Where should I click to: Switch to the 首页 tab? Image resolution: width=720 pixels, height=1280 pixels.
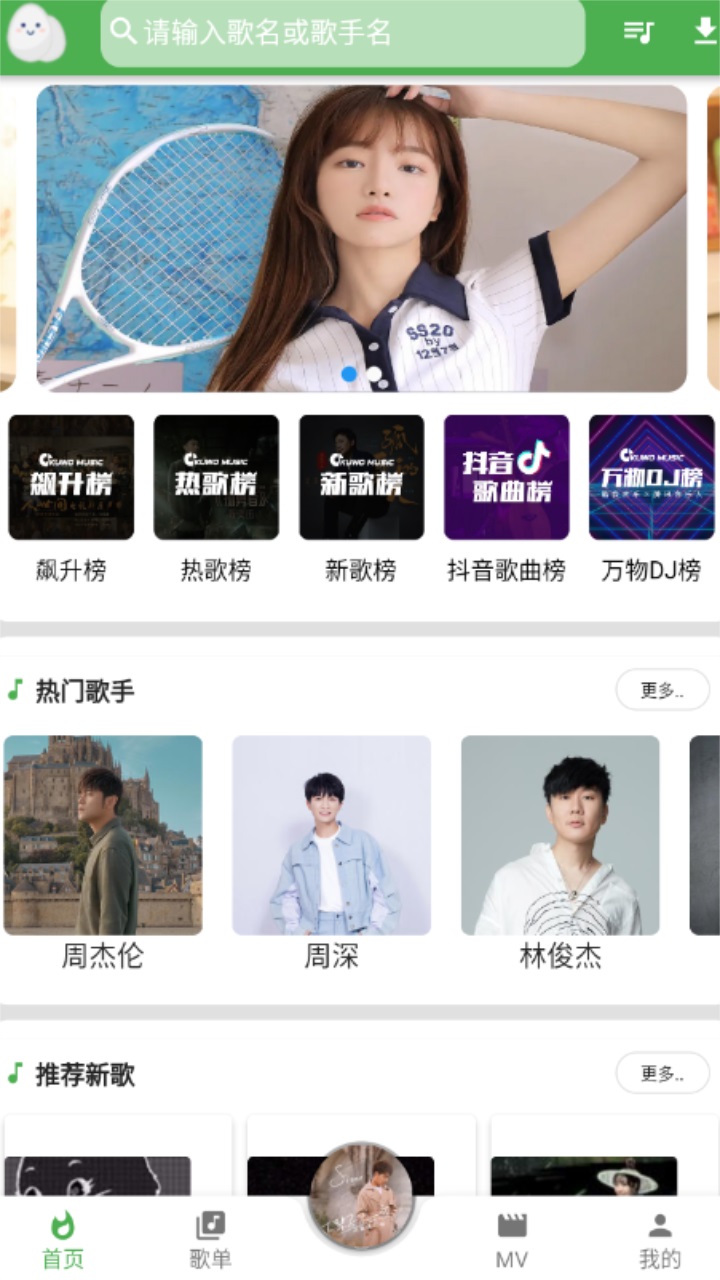(x=62, y=1239)
